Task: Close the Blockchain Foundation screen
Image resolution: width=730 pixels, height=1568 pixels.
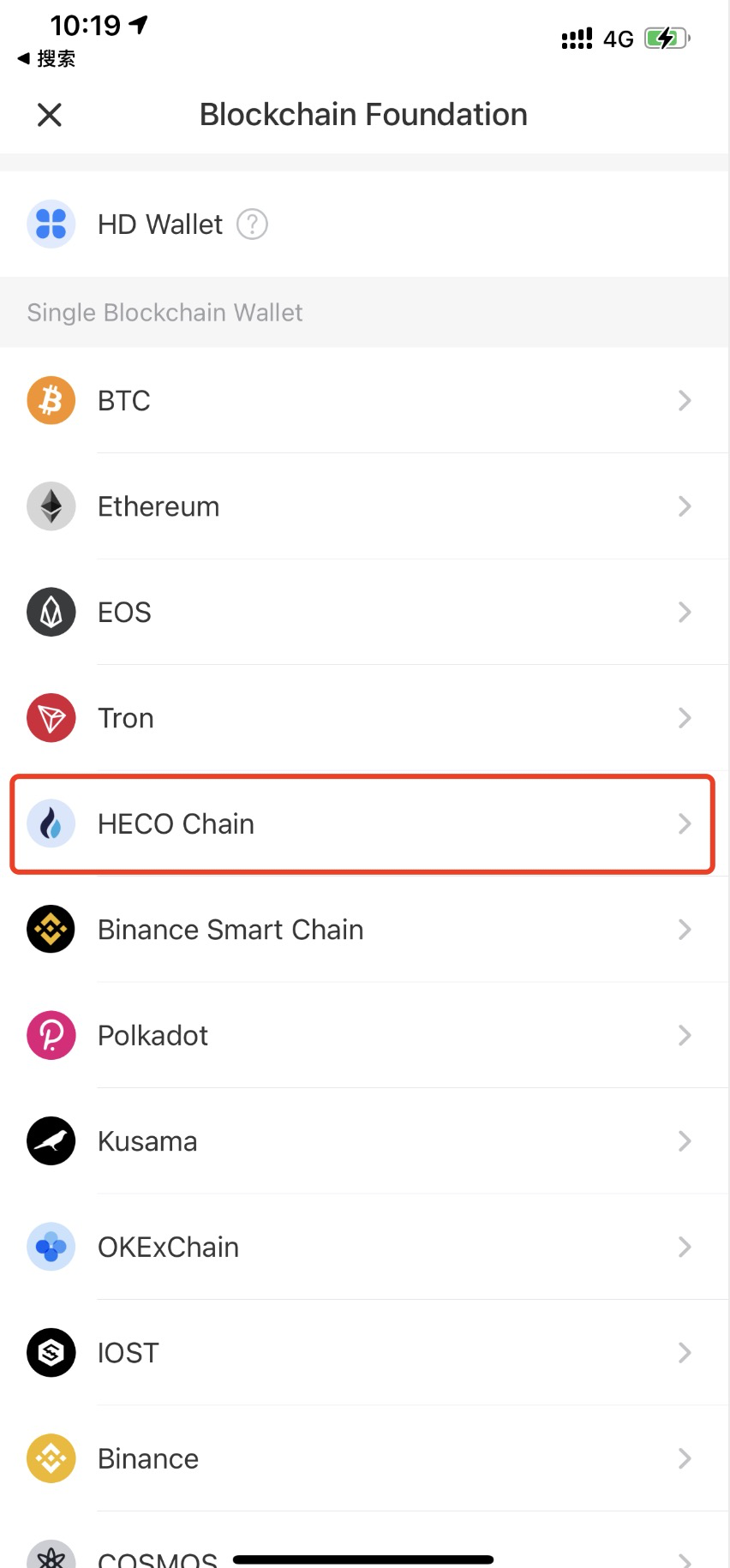Action: coord(50,115)
